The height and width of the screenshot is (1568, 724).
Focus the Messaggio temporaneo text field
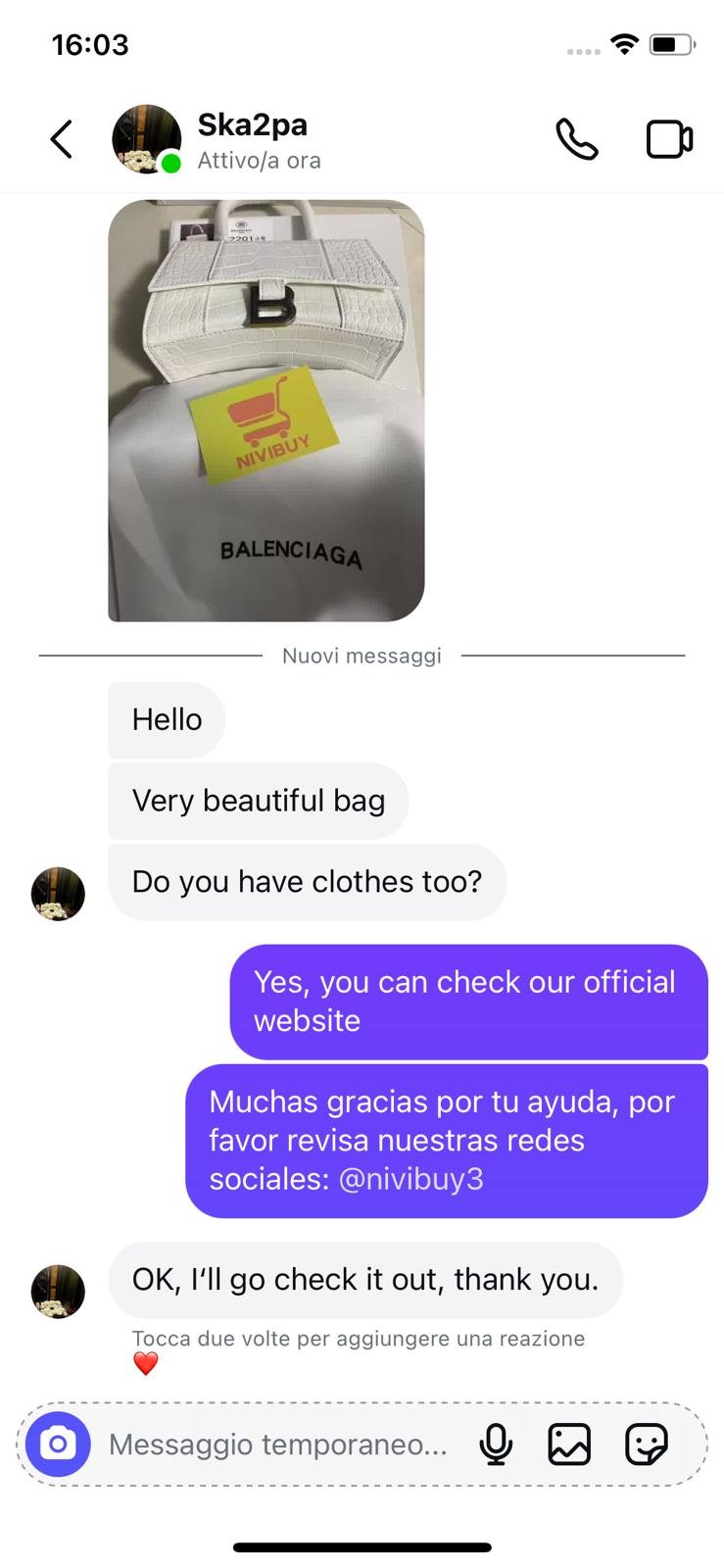277,1444
